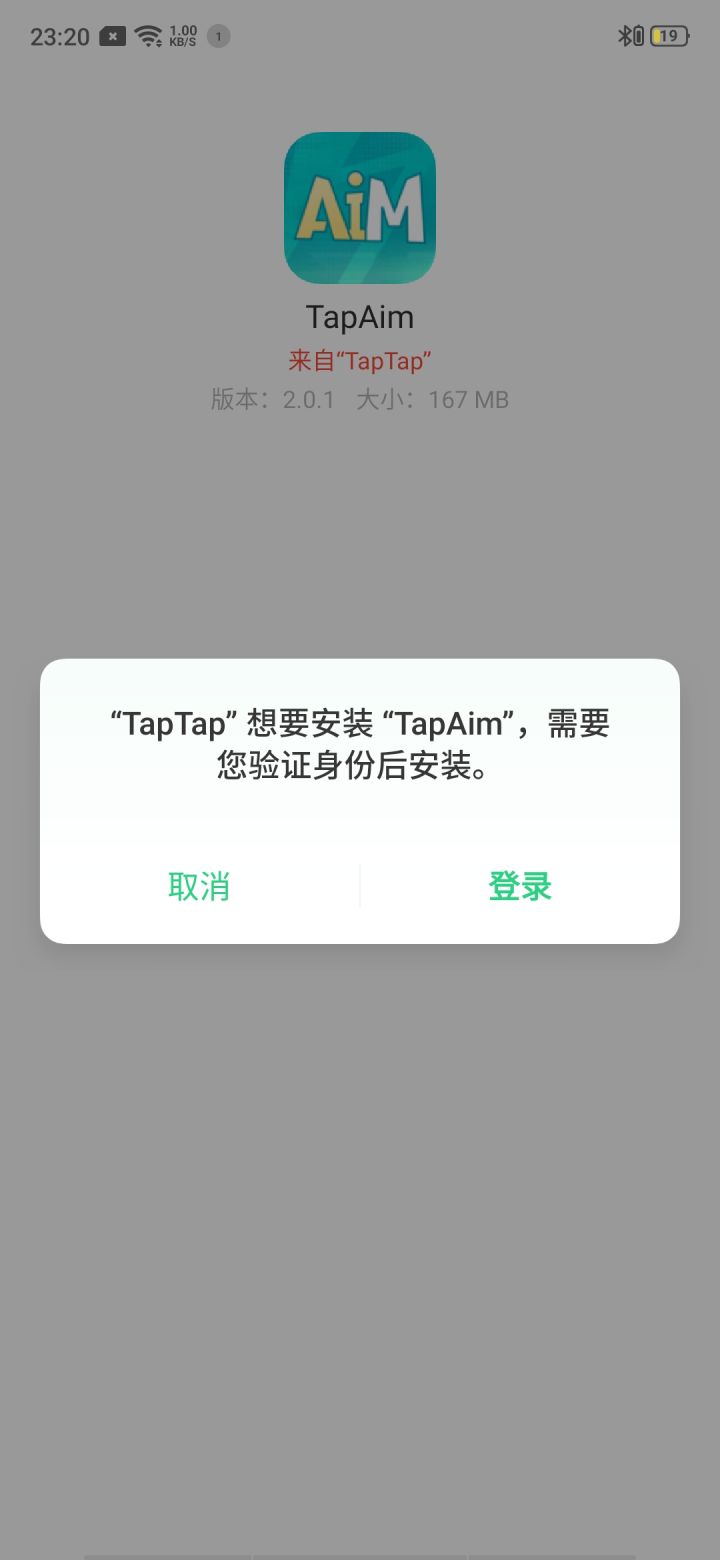720x1560 pixels.
Task: Tap the installation confirmation dialog message
Action: pyautogui.click(x=360, y=746)
